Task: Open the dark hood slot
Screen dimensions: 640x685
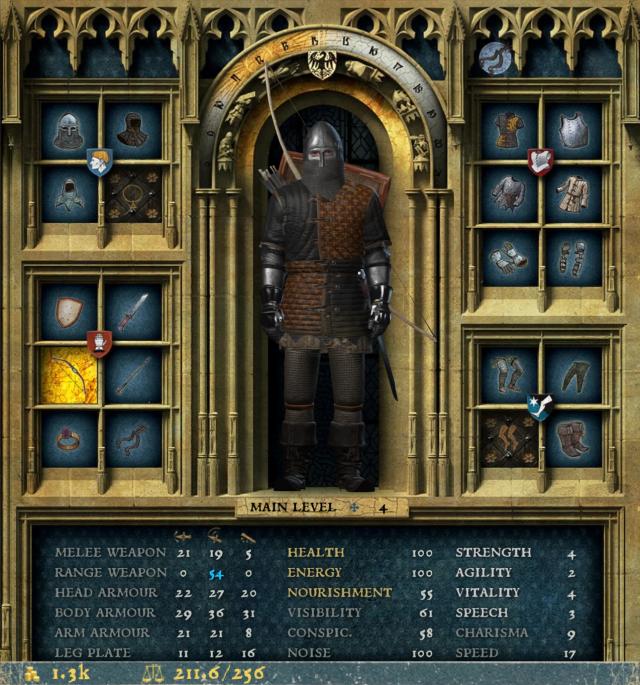Action: (x=132, y=130)
